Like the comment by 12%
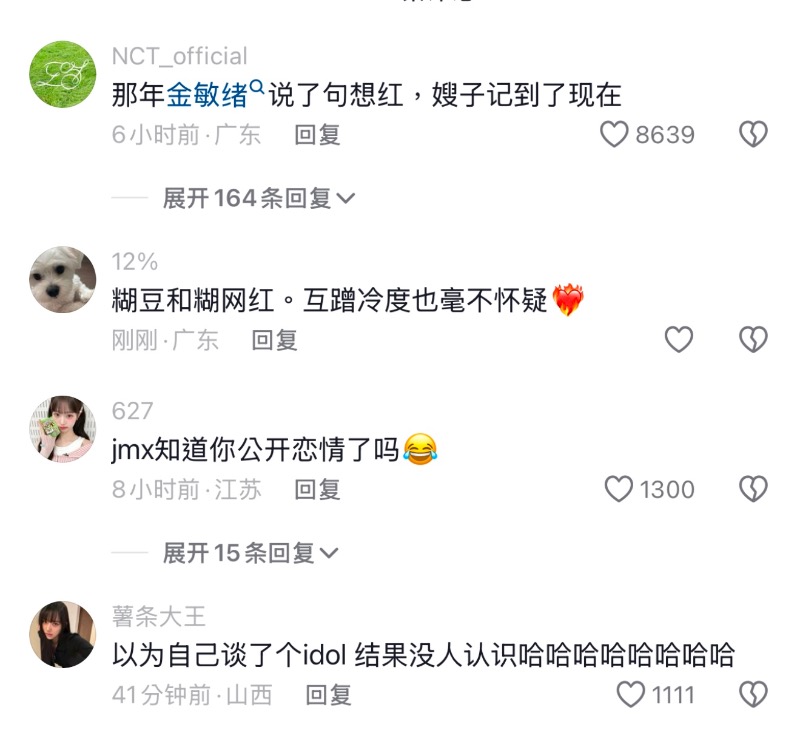Viewport: 800px width, 744px height. [679, 340]
